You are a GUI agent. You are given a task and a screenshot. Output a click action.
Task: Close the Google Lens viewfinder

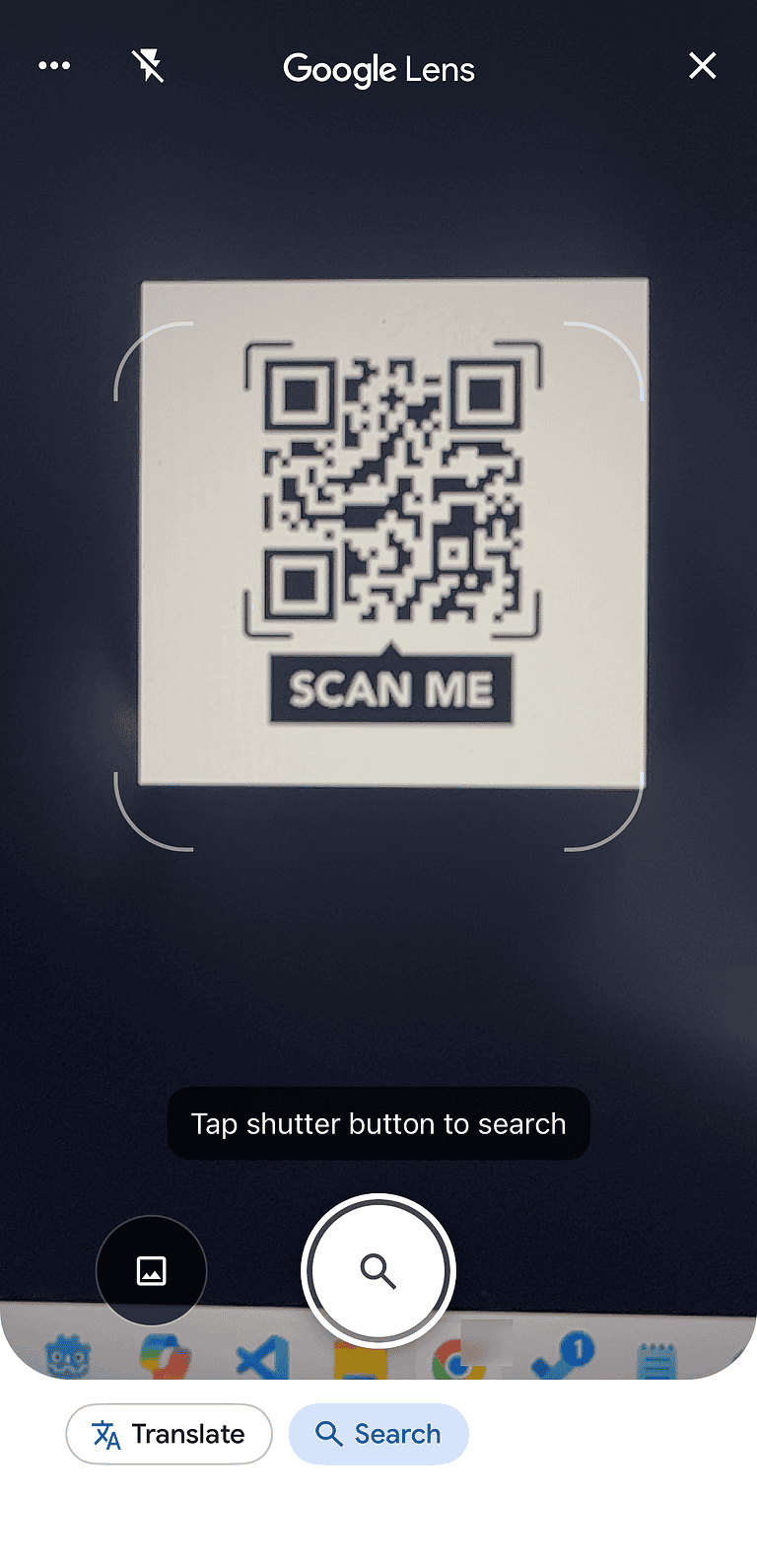[x=702, y=65]
